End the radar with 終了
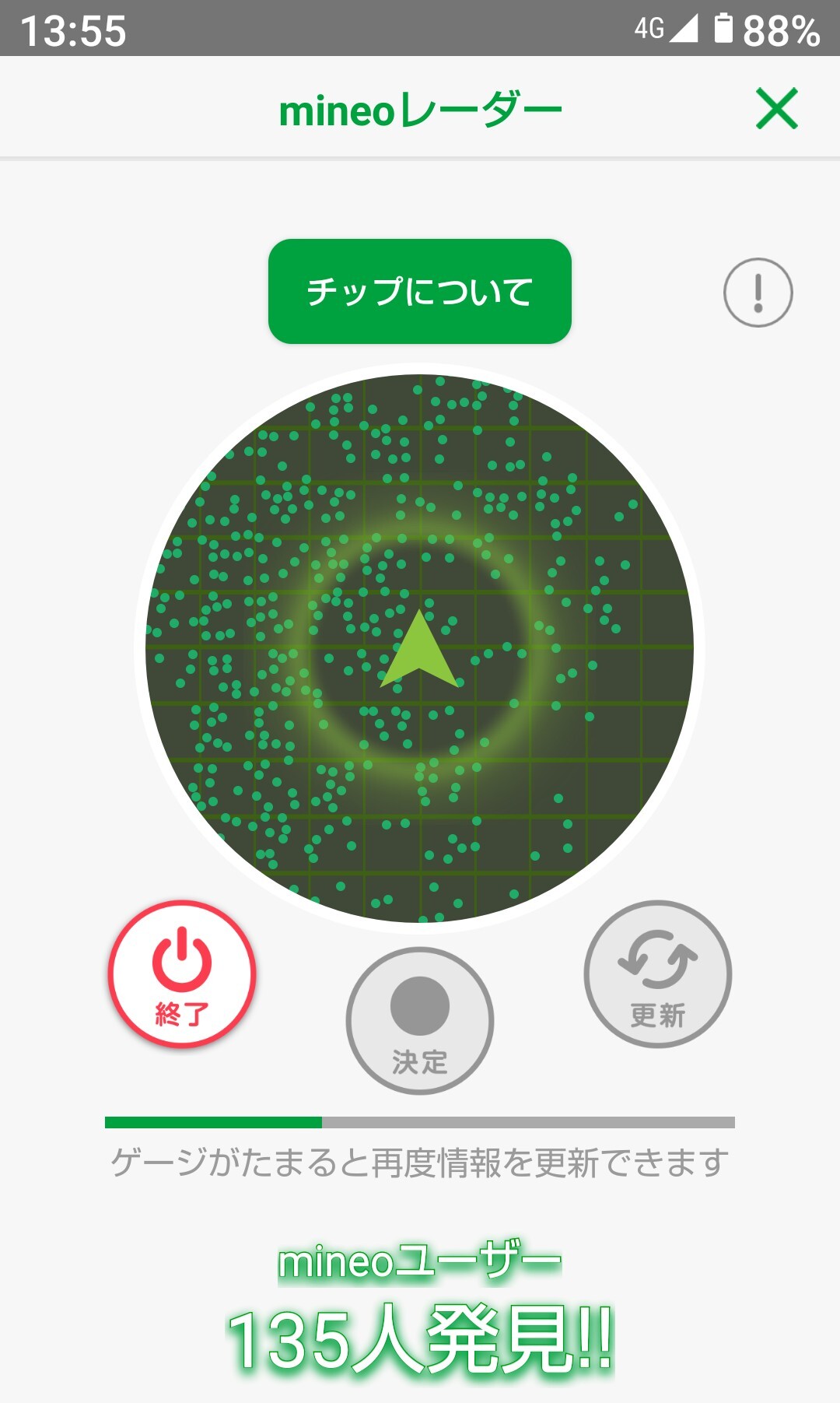 click(182, 973)
